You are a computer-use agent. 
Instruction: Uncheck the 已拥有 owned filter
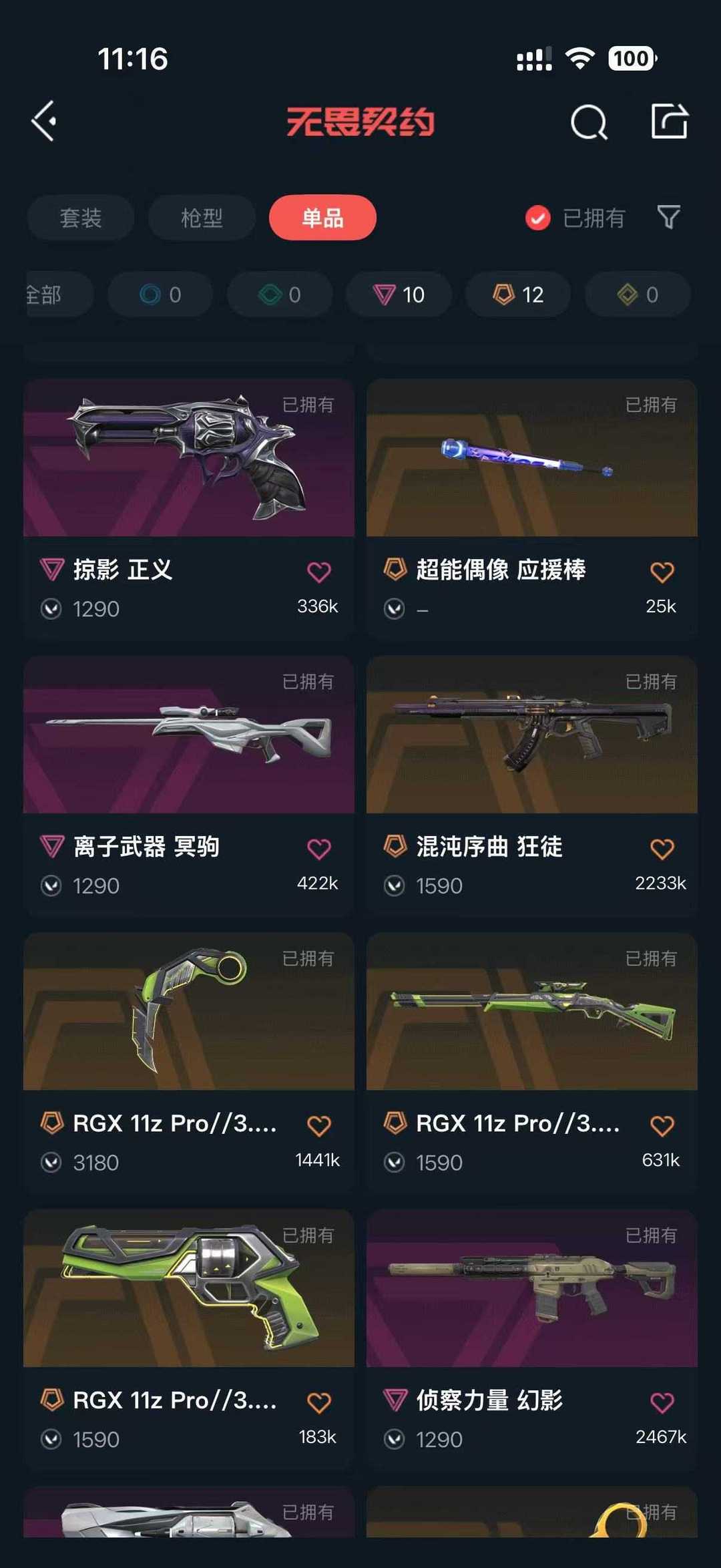(x=574, y=218)
